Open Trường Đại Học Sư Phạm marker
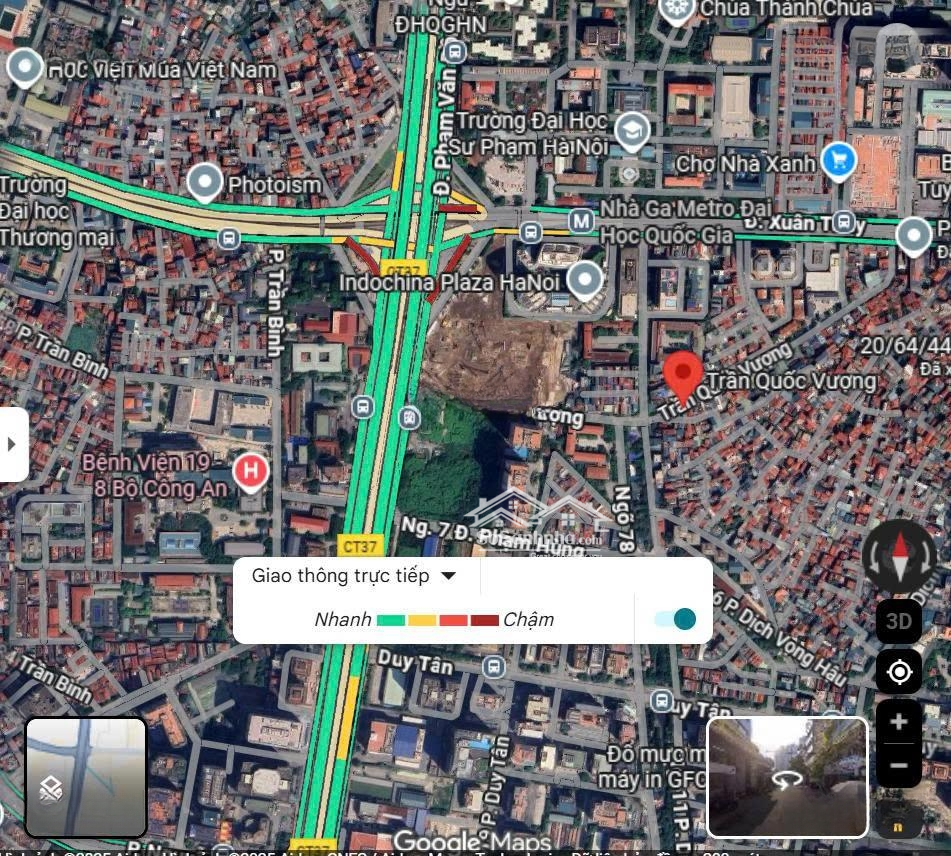The width and height of the screenshot is (951, 856). tap(631, 130)
